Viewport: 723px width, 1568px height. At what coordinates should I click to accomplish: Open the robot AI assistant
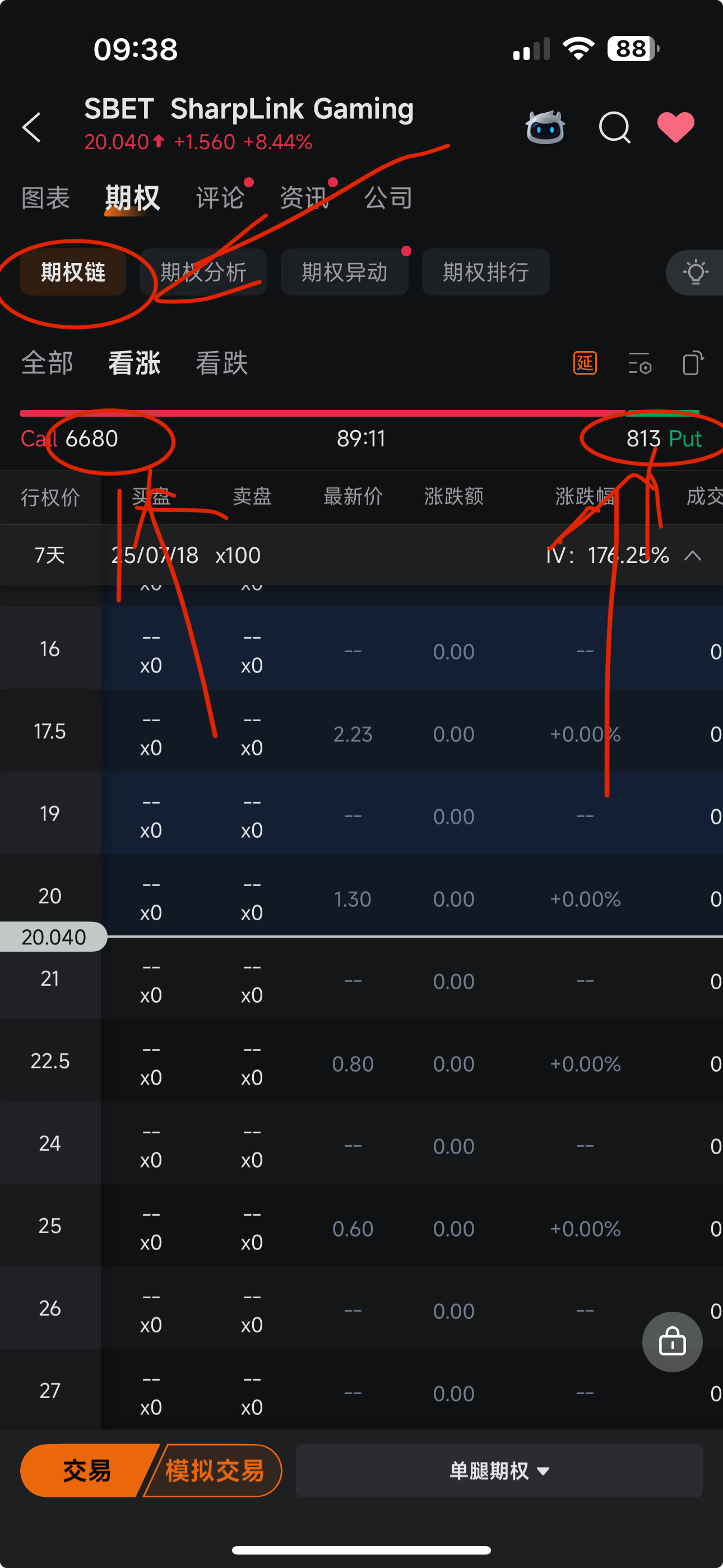coord(545,127)
